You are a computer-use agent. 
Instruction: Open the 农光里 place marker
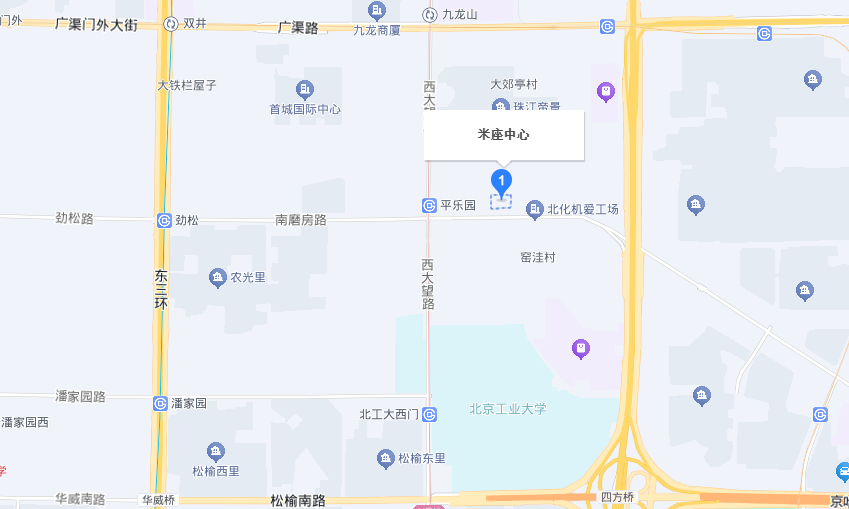218,278
